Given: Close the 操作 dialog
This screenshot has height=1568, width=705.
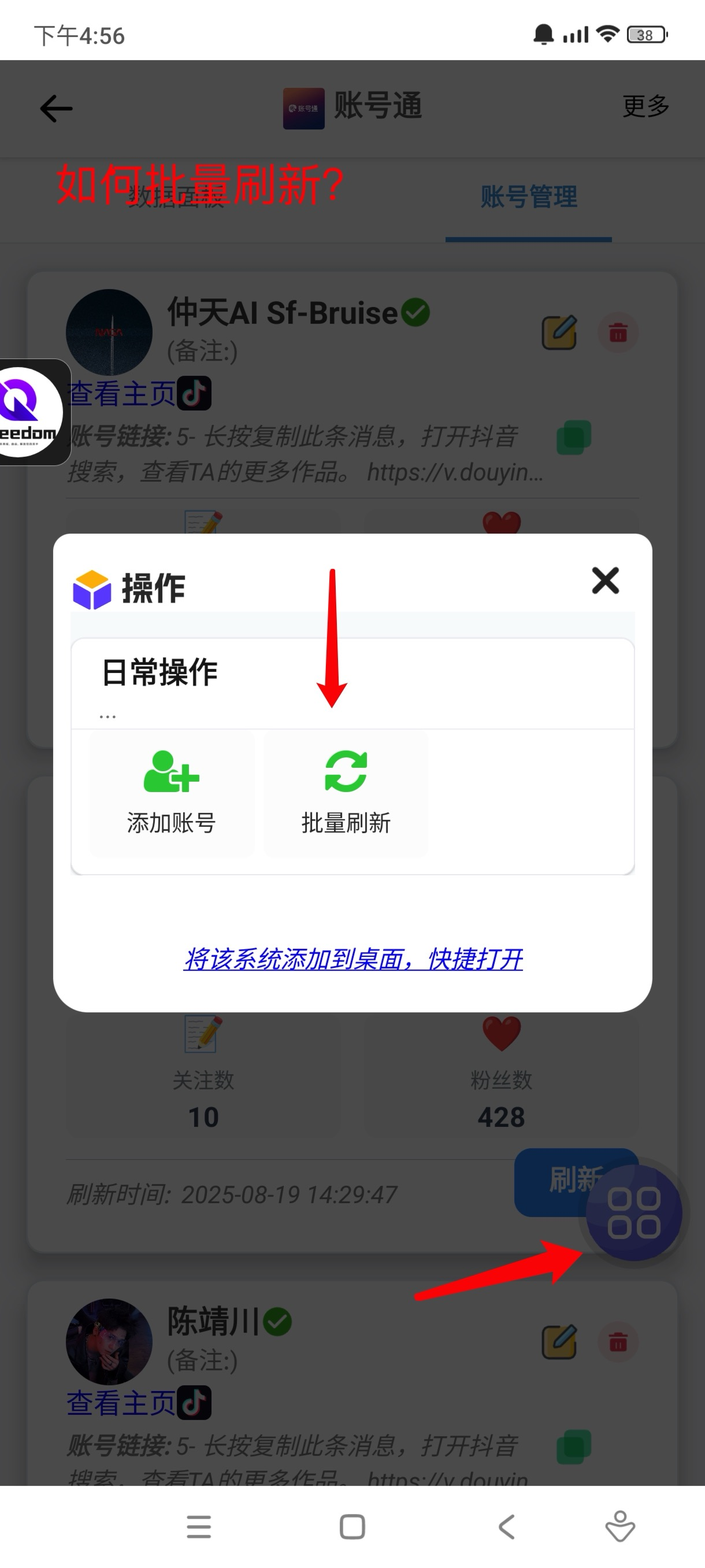Looking at the screenshot, I should coord(604,580).
